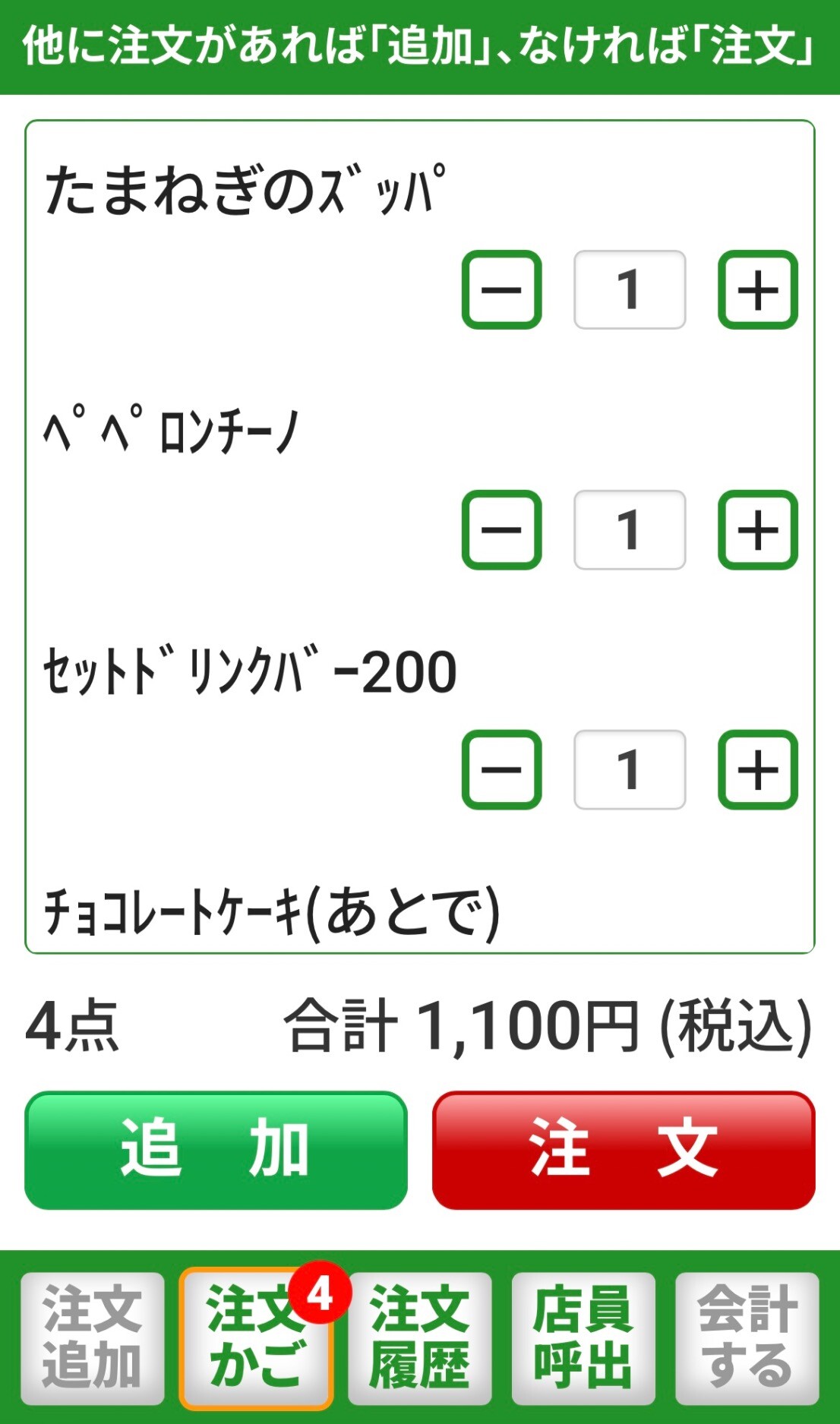This screenshot has width=840, height=1424.
Task: Decrease quantity of たまねぎのズッパ
Action: coord(501,289)
